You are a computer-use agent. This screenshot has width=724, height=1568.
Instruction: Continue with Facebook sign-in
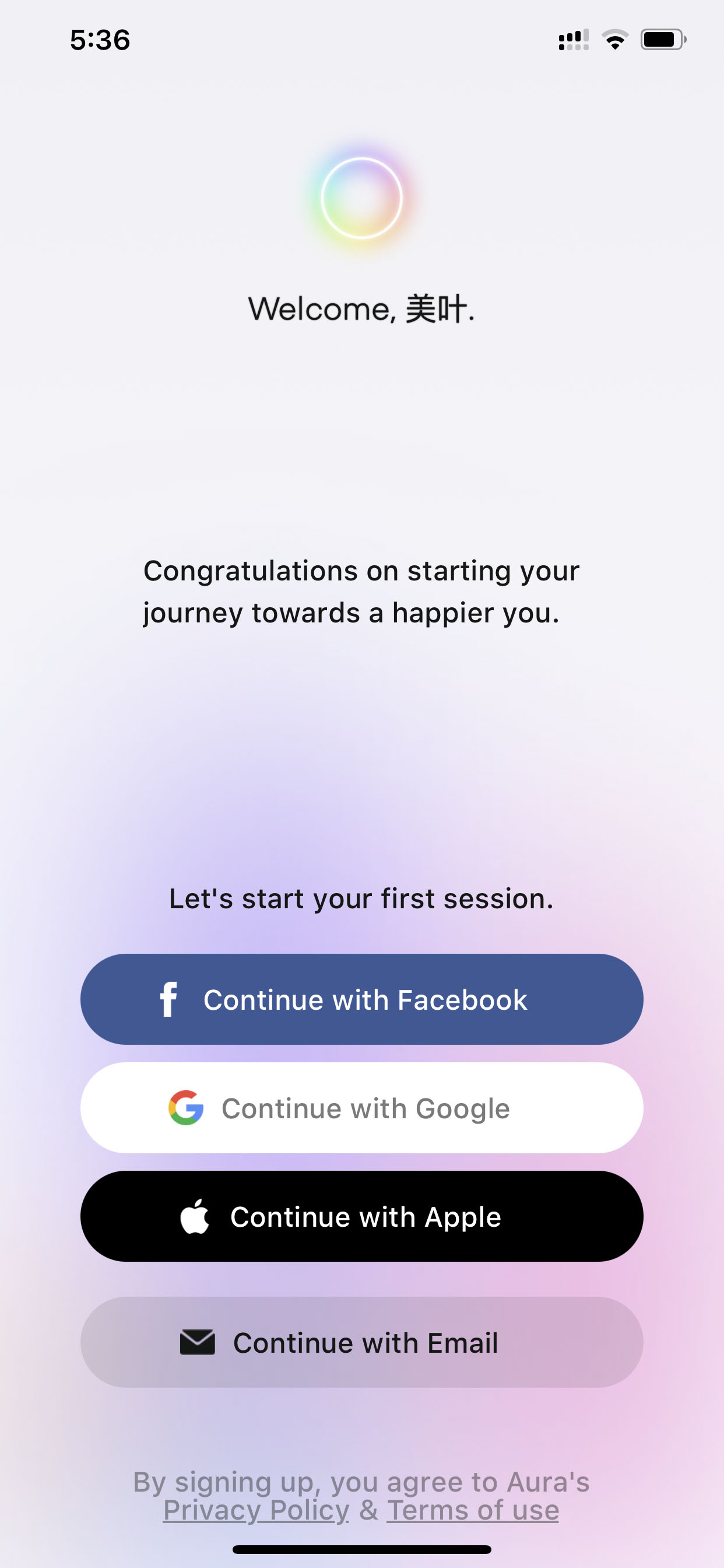click(x=362, y=999)
